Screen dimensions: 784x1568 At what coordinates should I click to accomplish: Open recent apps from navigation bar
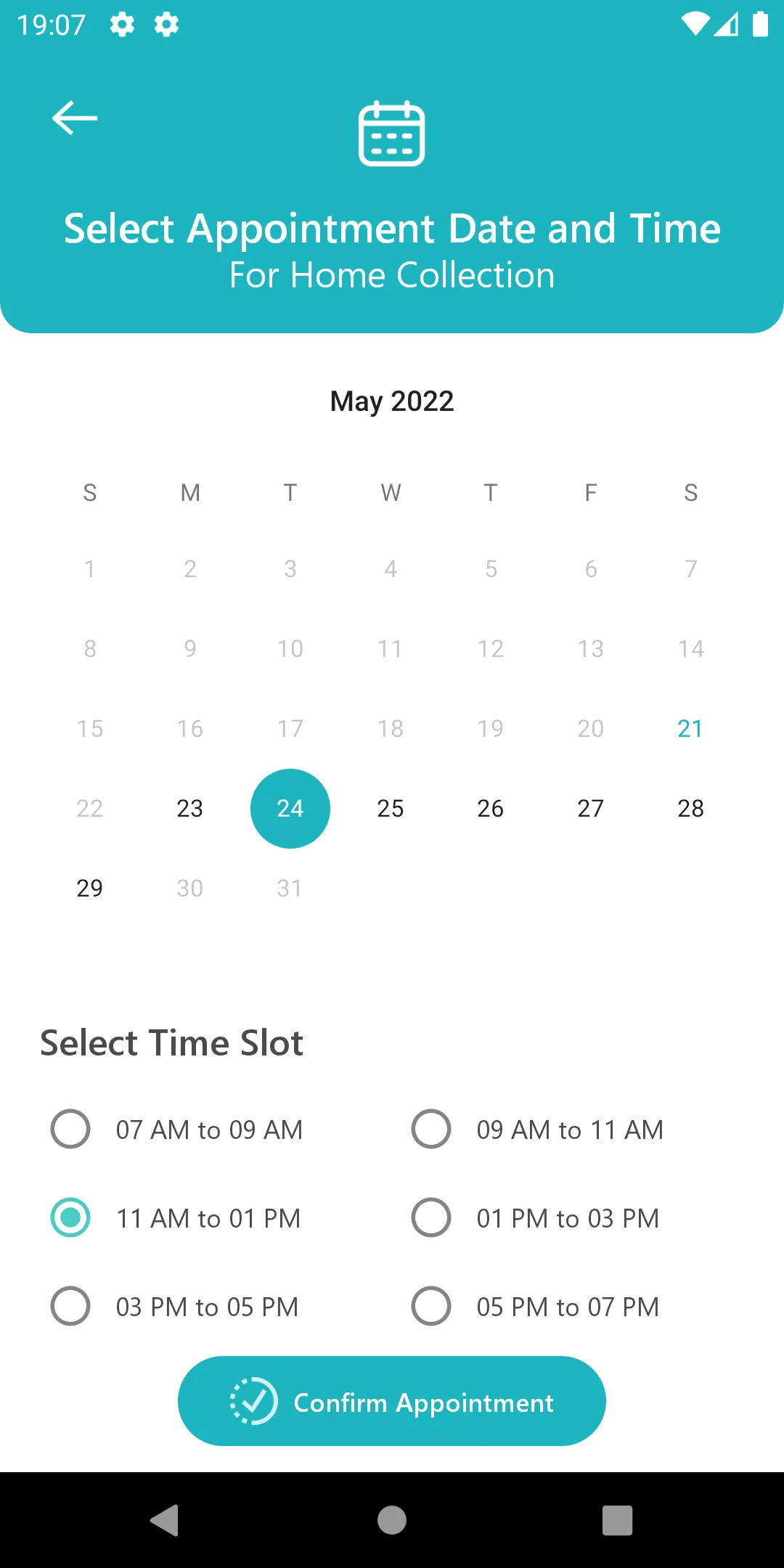click(x=617, y=1520)
